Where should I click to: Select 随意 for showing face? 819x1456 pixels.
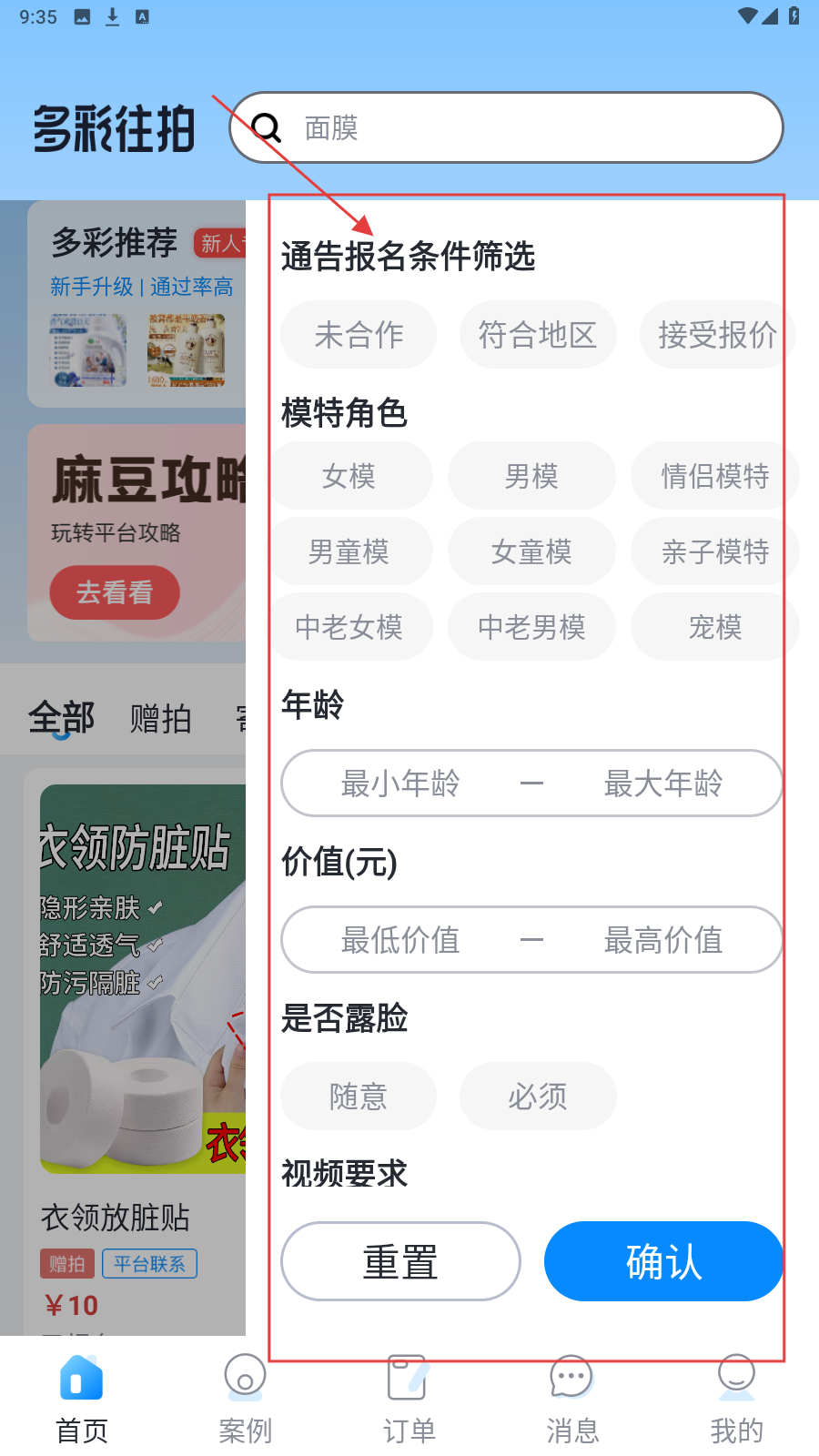pos(359,1097)
